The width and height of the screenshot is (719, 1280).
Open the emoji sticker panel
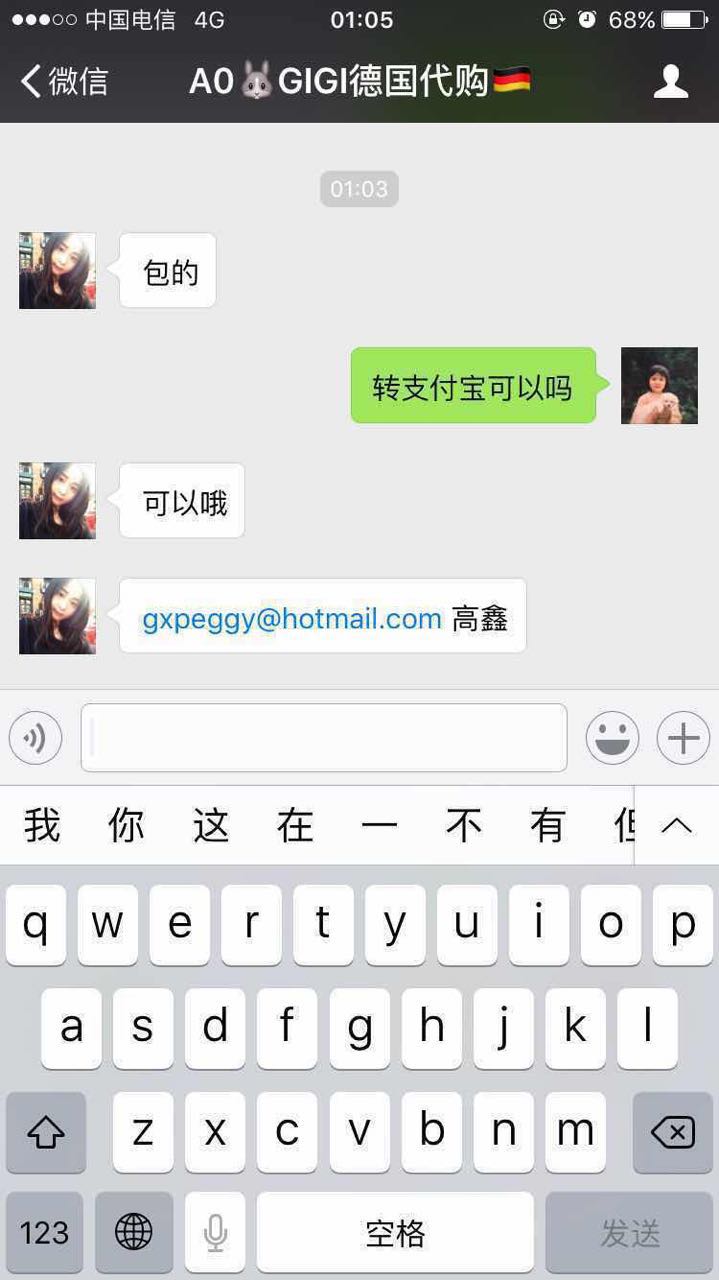click(611, 739)
